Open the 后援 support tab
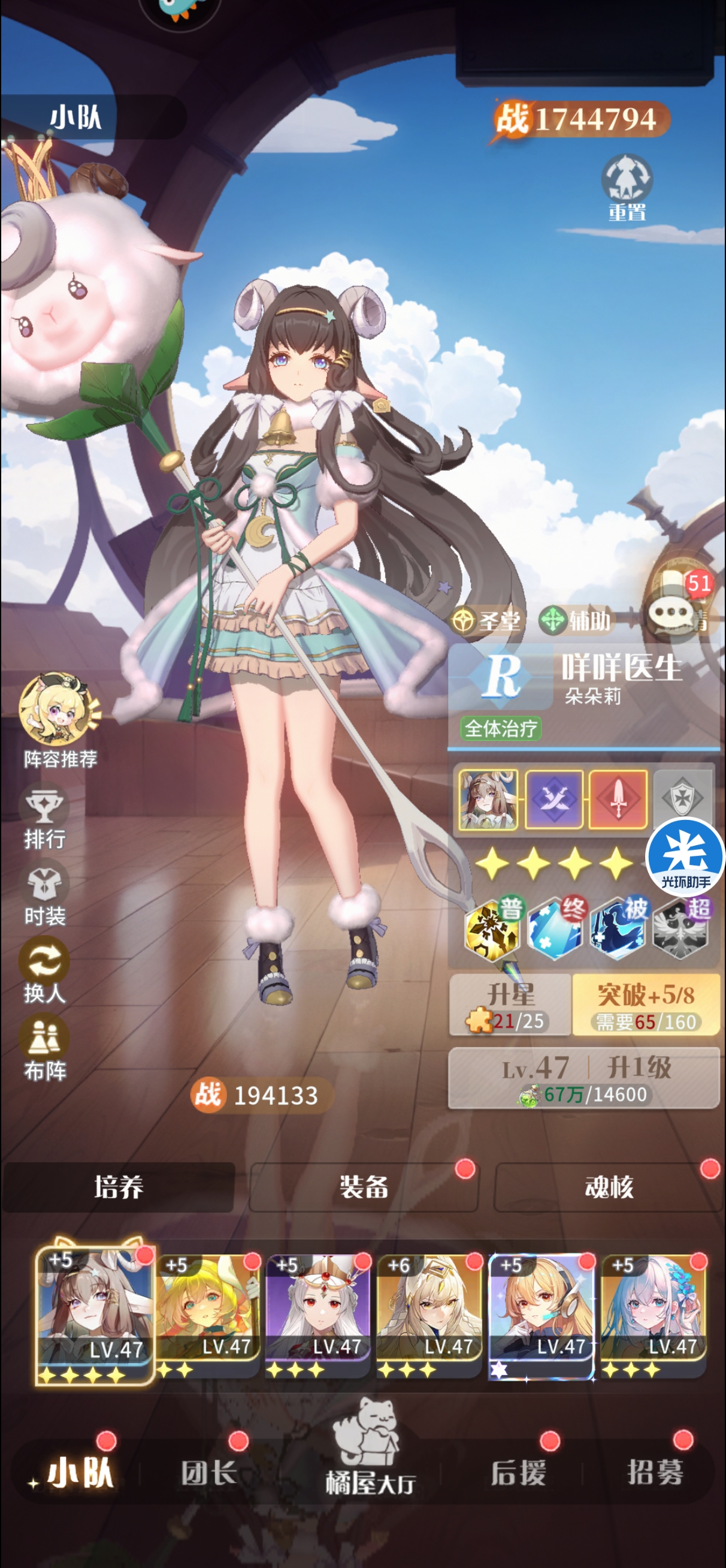The width and height of the screenshot is (726, 1568). click(x=519, y=1472)
